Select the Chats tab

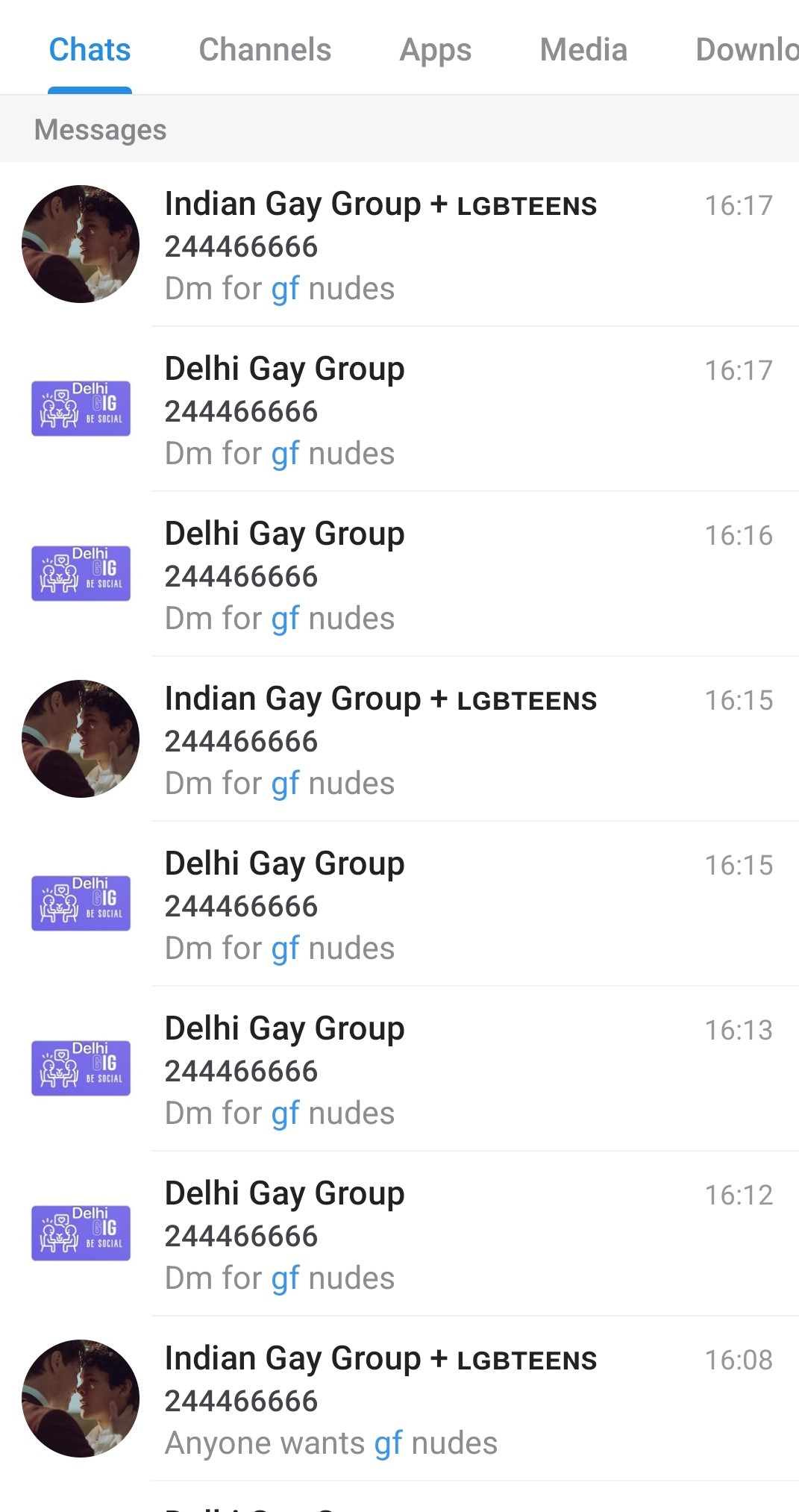[90, 50]
